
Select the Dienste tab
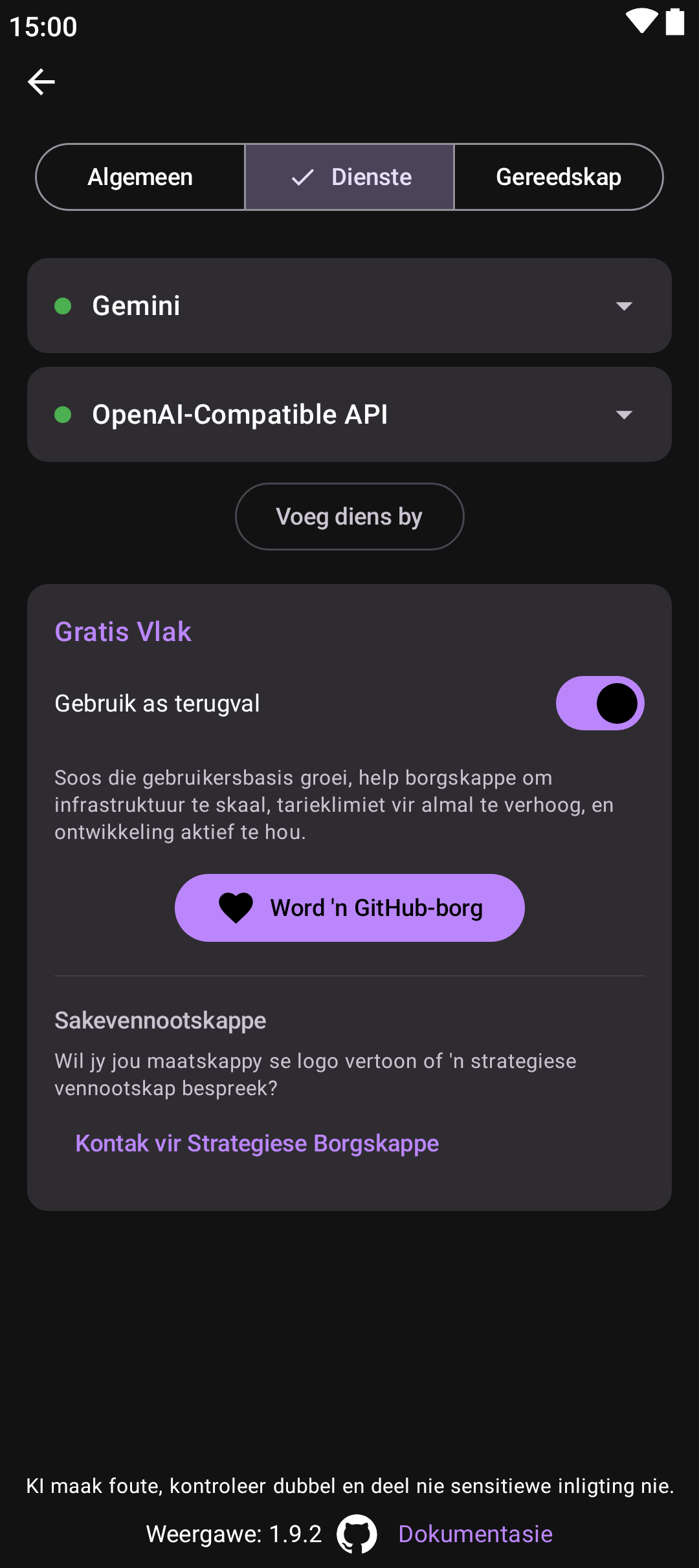[x=349, y=177]
